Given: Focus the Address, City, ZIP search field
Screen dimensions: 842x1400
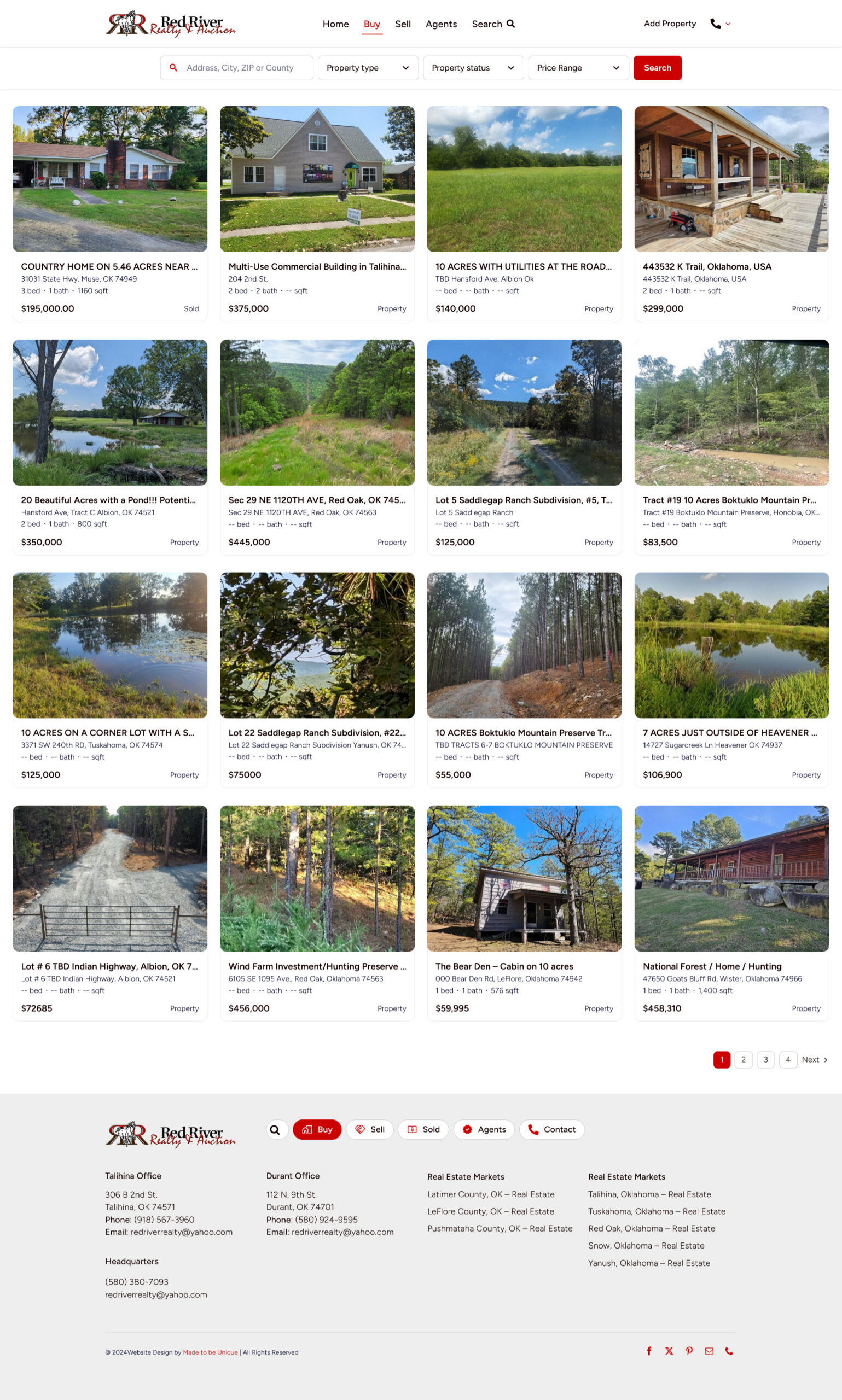Looking at the screenshot, I should [236, 68].
